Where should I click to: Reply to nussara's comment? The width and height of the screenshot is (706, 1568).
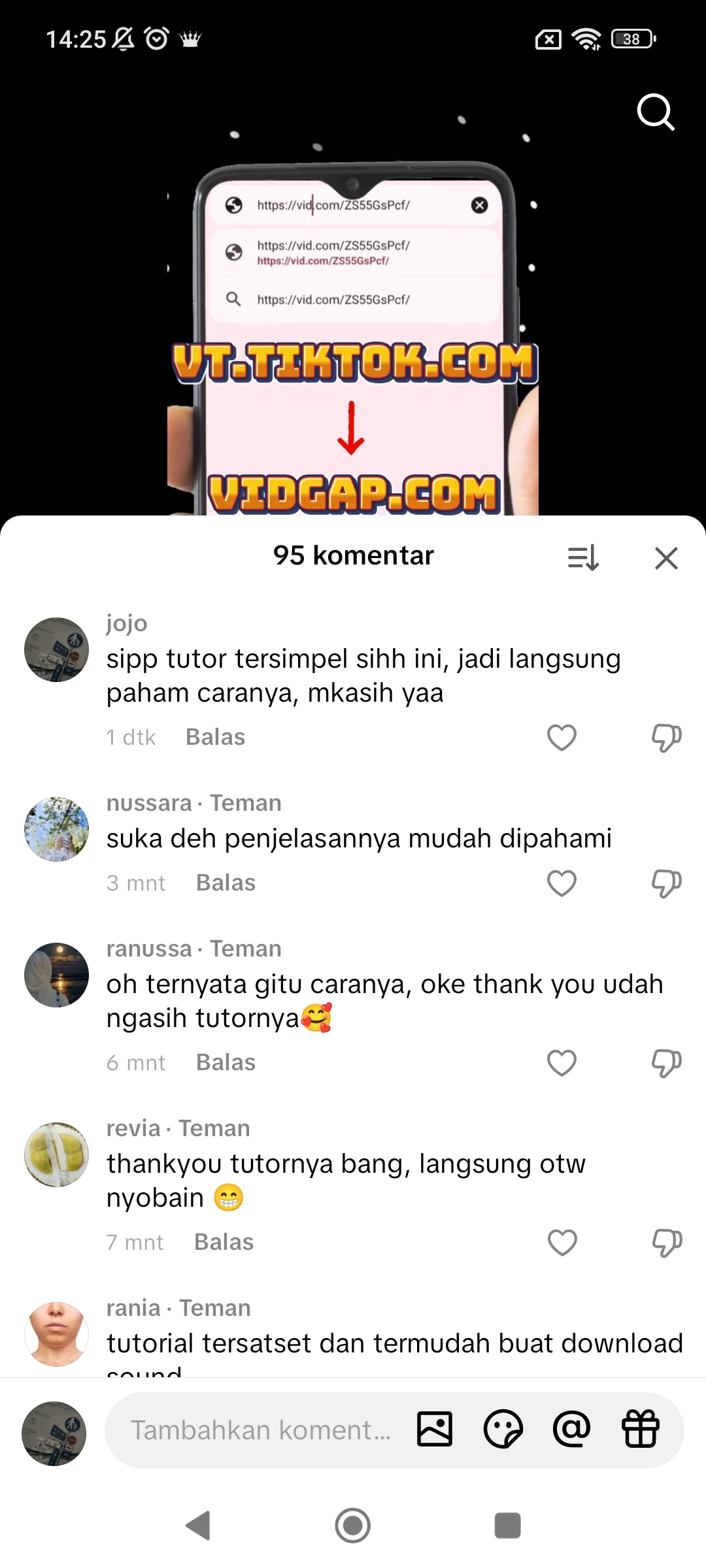226,883
